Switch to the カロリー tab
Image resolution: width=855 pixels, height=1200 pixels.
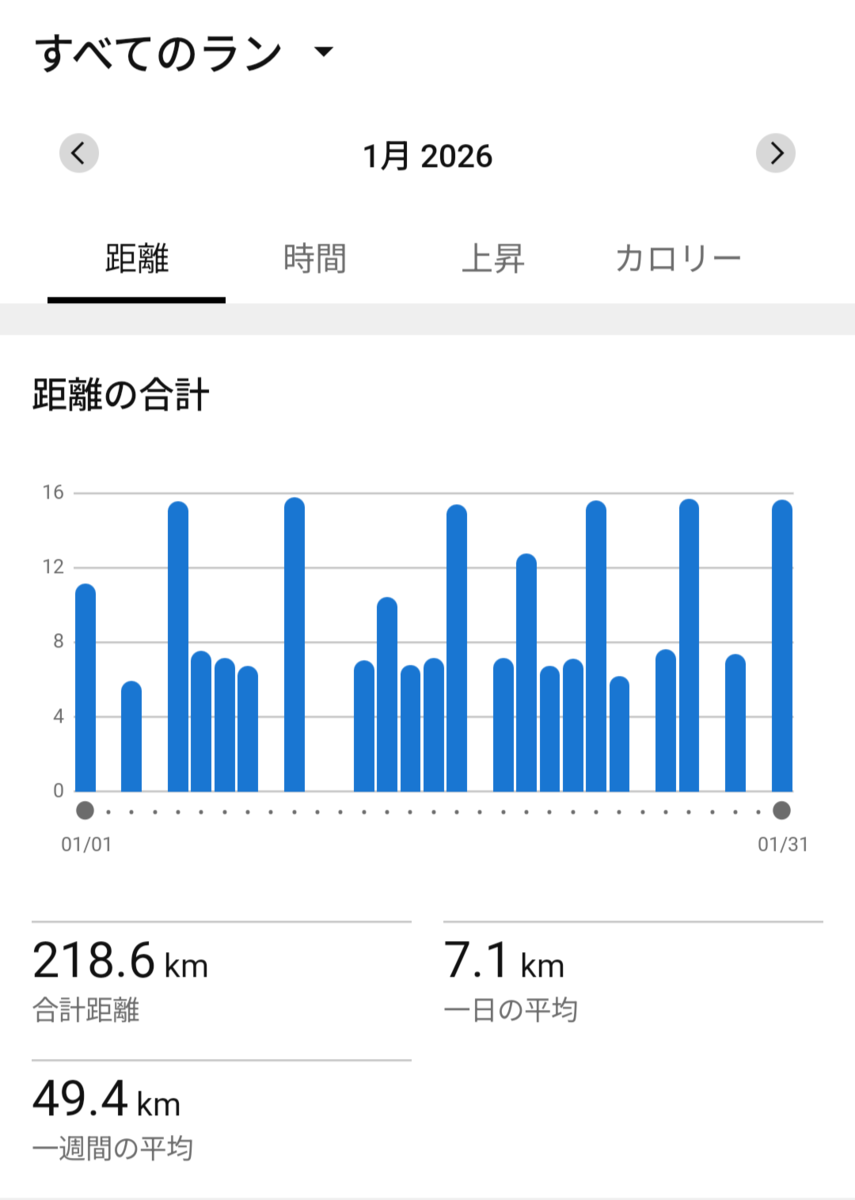coord(678,259)
